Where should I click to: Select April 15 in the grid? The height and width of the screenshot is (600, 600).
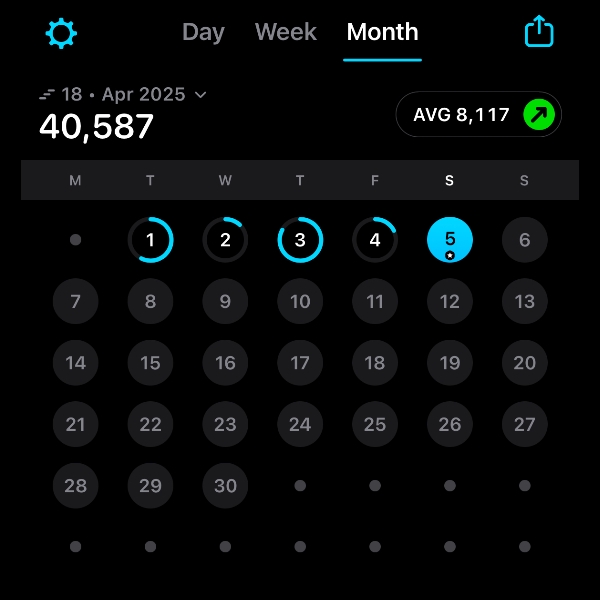(x=150, y=363)
